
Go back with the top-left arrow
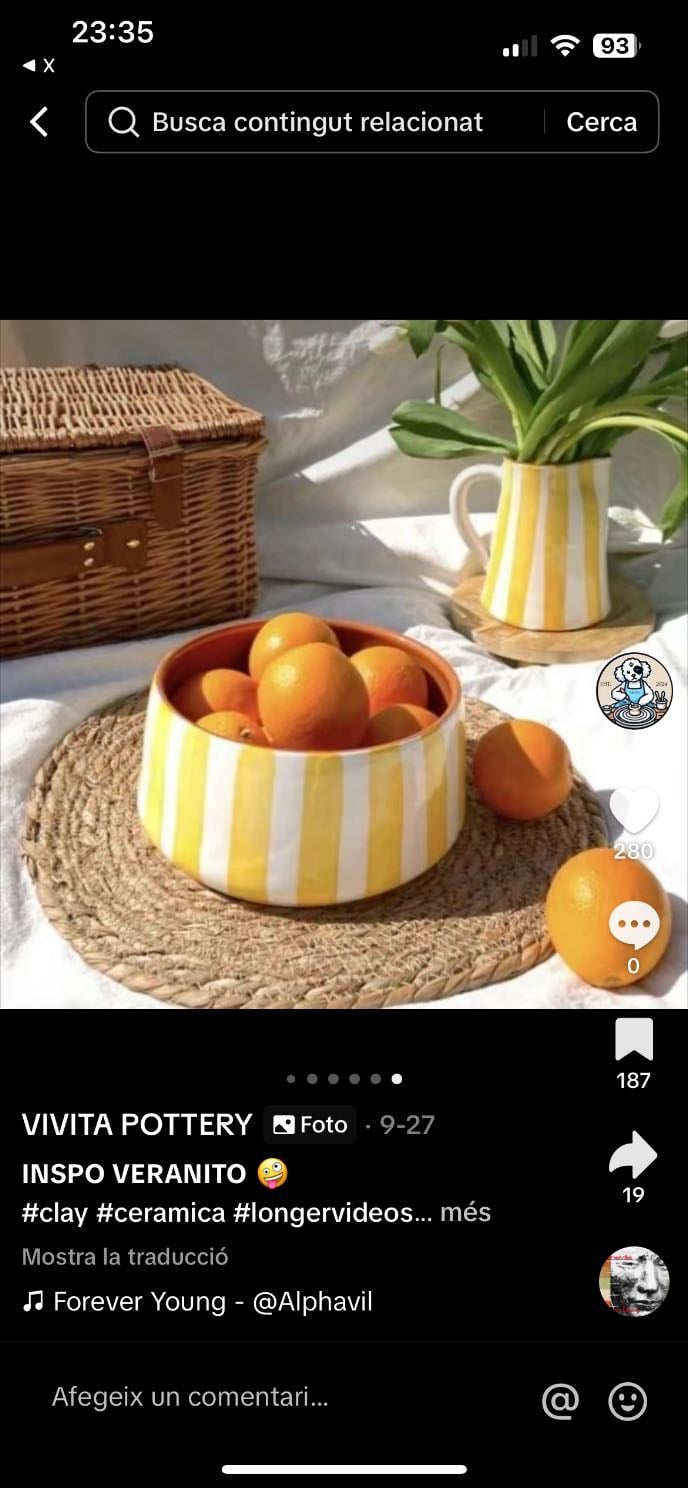[x=39, y=122]
